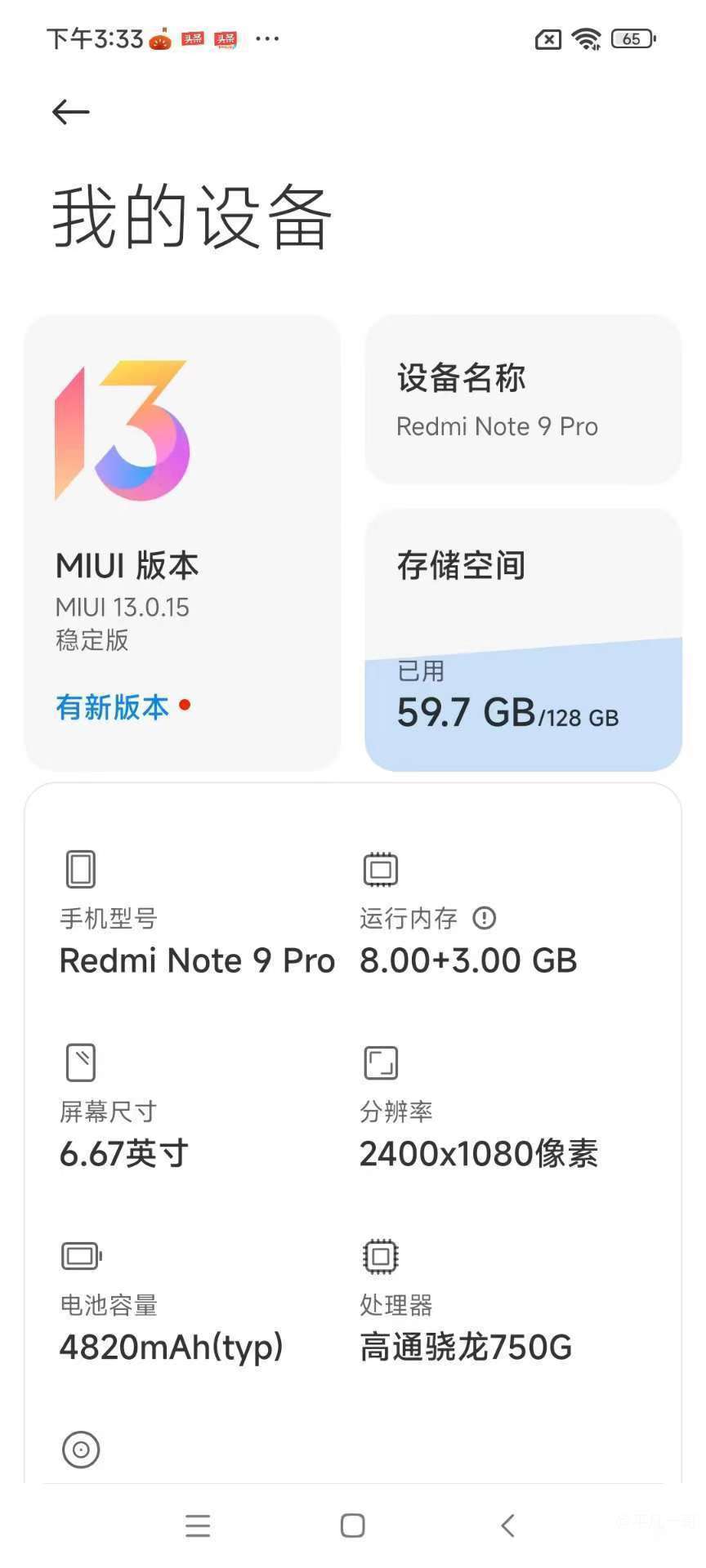Open the 存储空间 storage card
This screenshot has width=706, height=1568.
coord(523,639)
